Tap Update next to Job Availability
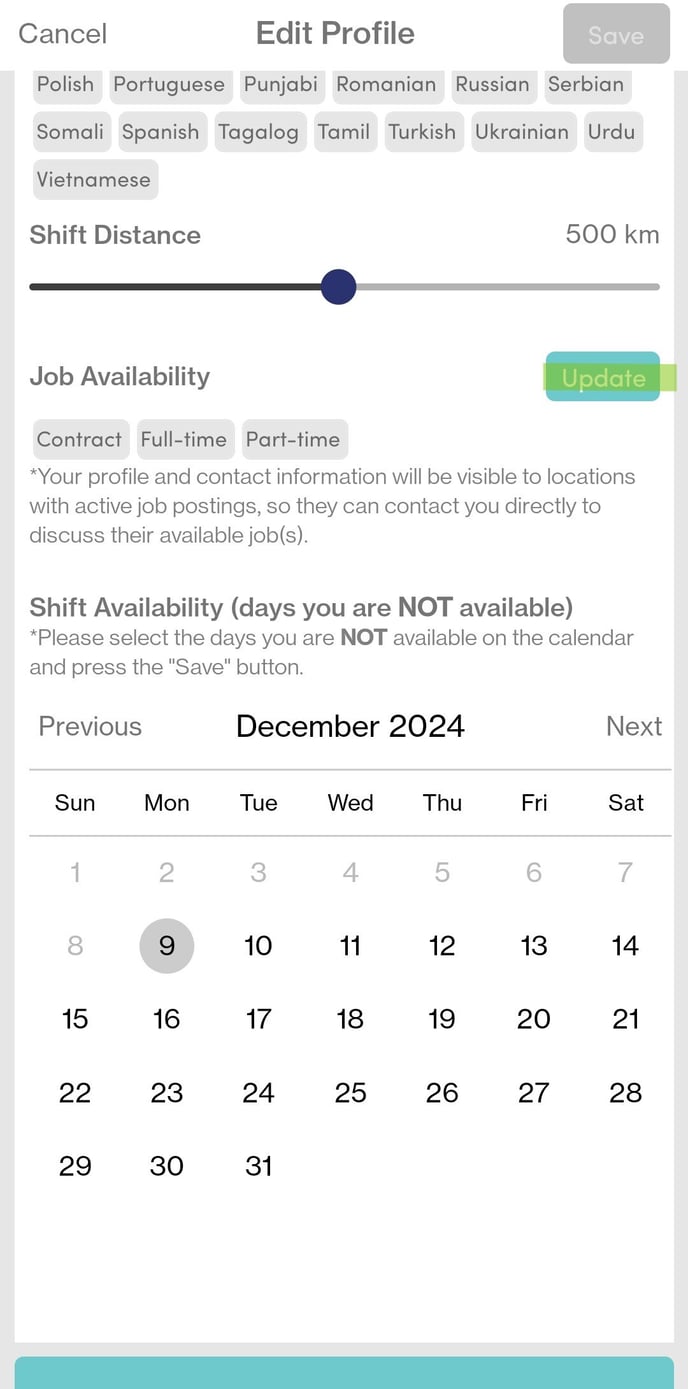The height and width of the screenshot is (1389, 688). pos(603,377)
